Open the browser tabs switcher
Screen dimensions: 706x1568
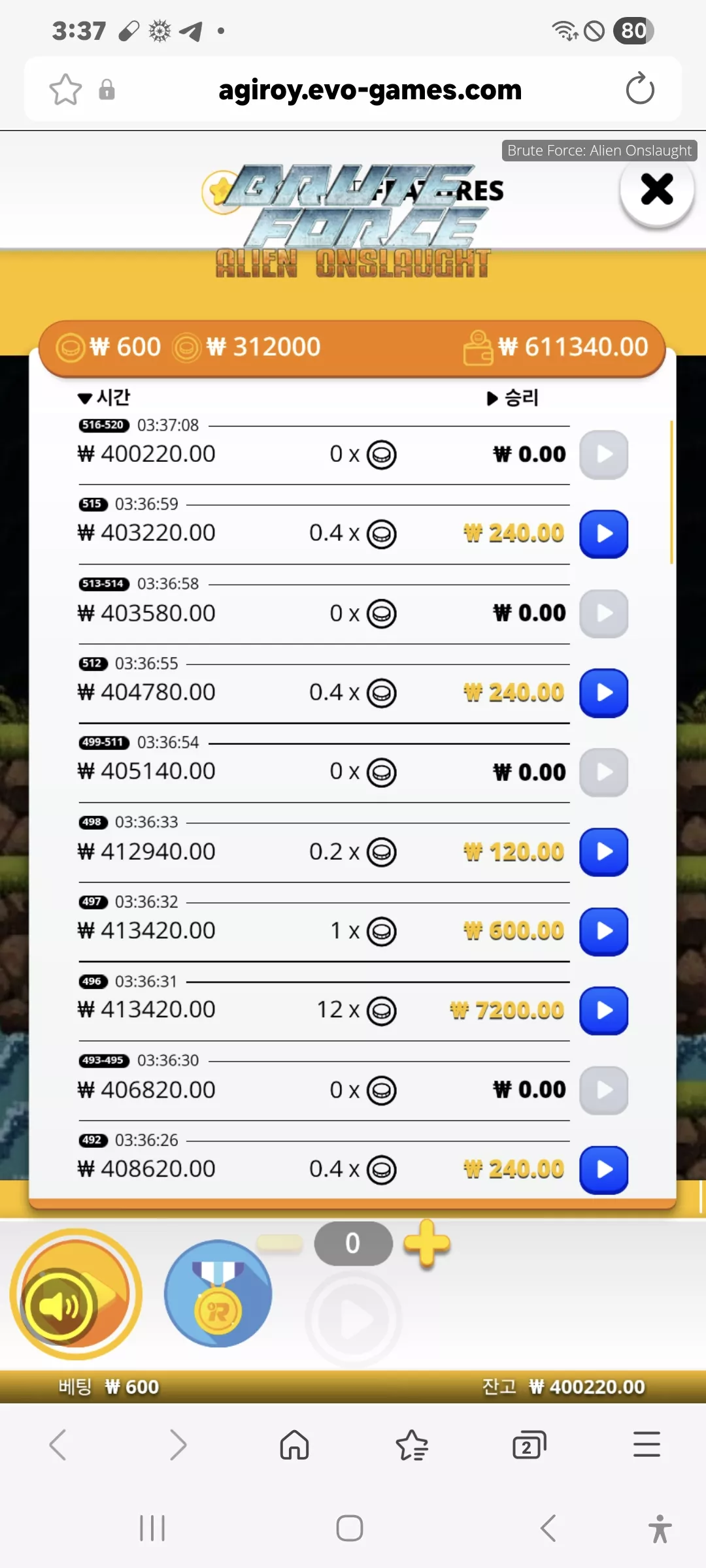pyautogui.click(x=529, y=1445)
